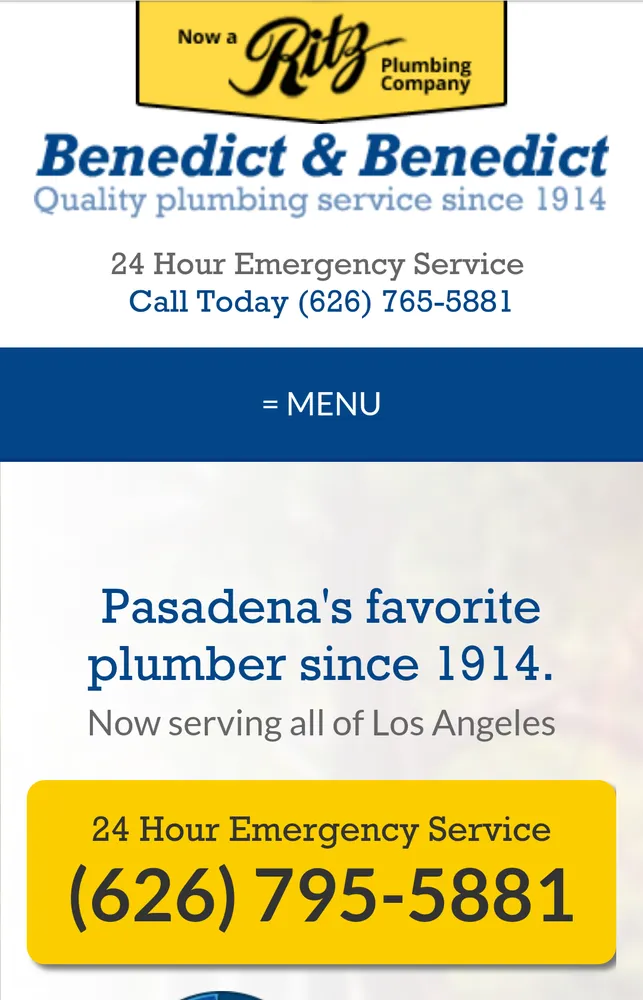The image size is (643, 1000).
Task: Call the header number (626) 765-5881
Action: [404, 301]
